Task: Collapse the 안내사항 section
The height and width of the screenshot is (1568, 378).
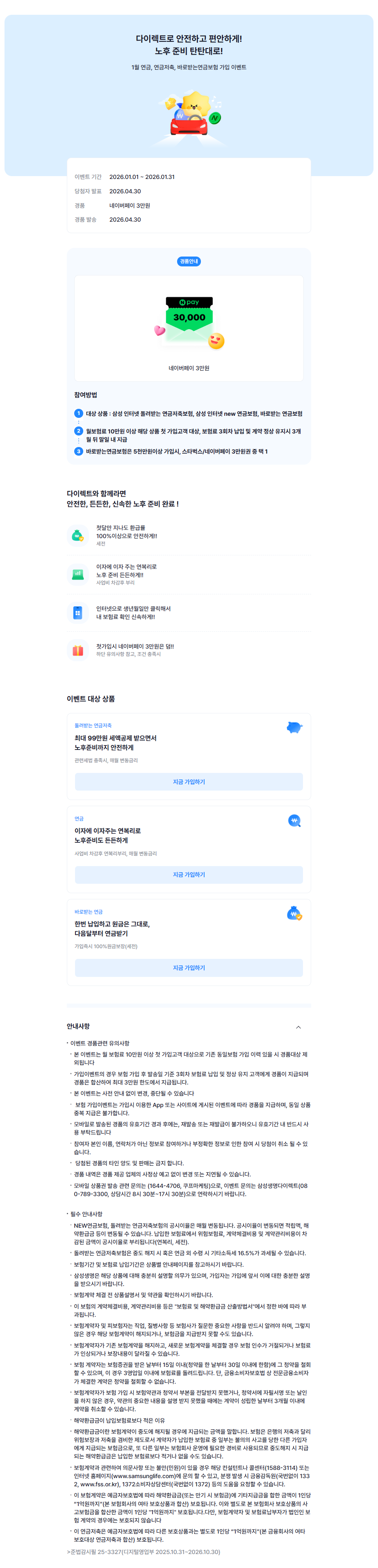Action: pos(298,1027)
